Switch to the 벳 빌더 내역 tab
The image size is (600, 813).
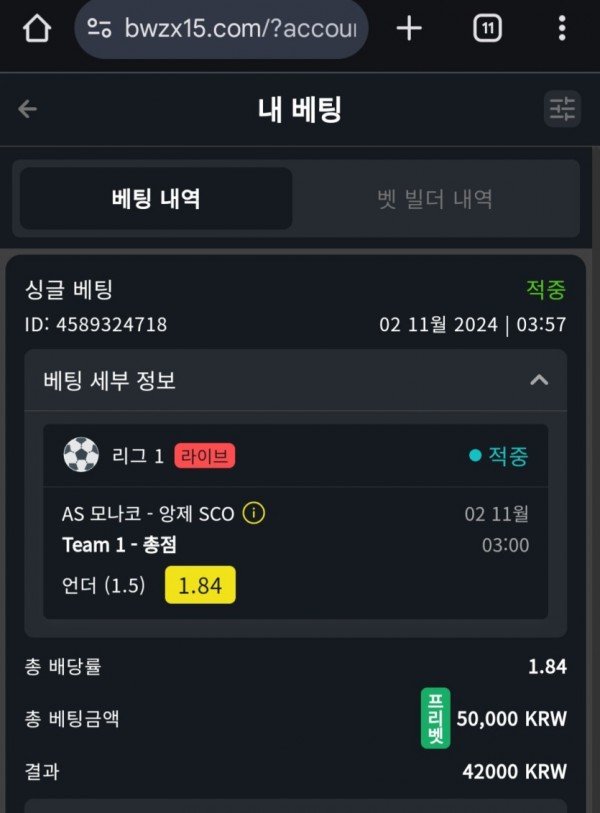tap(434, 198)
